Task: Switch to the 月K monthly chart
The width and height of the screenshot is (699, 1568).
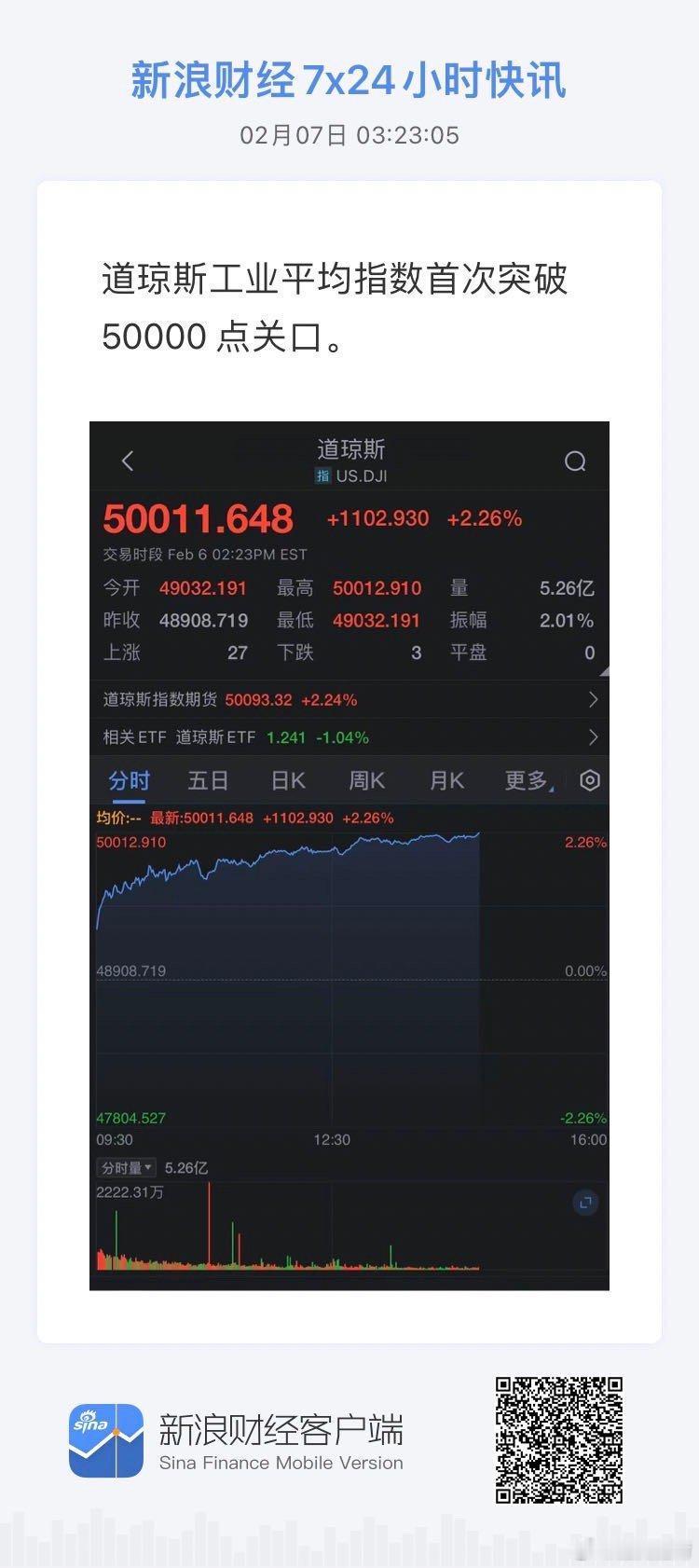Action: (445, 780)
